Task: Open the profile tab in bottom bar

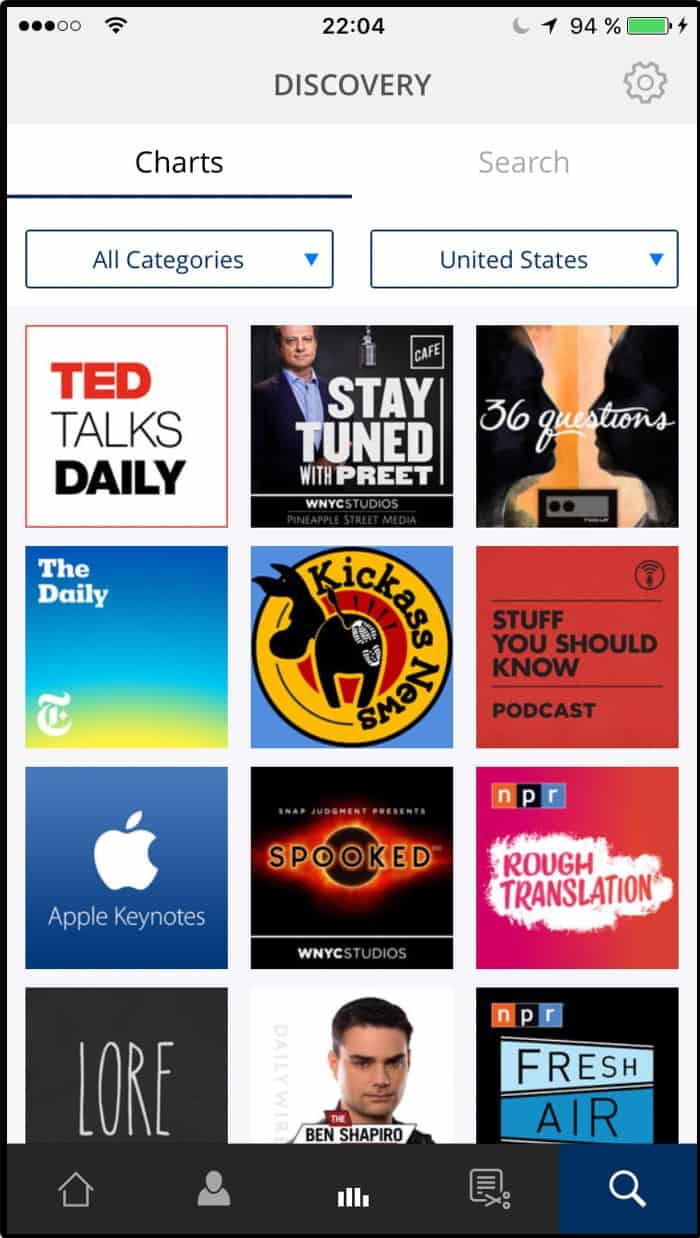Action: (x=214, y=1189)
